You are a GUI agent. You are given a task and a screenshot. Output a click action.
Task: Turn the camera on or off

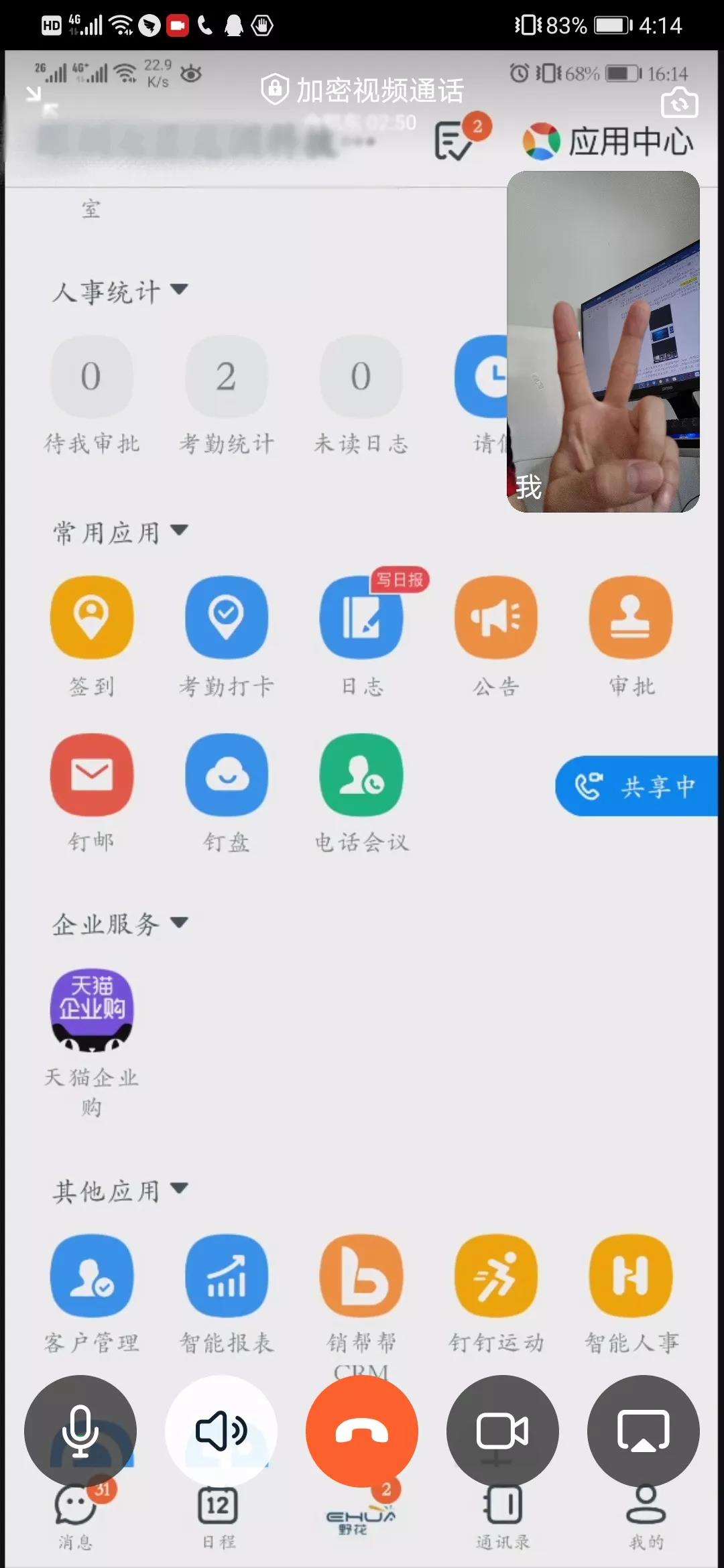(502, 1431)
